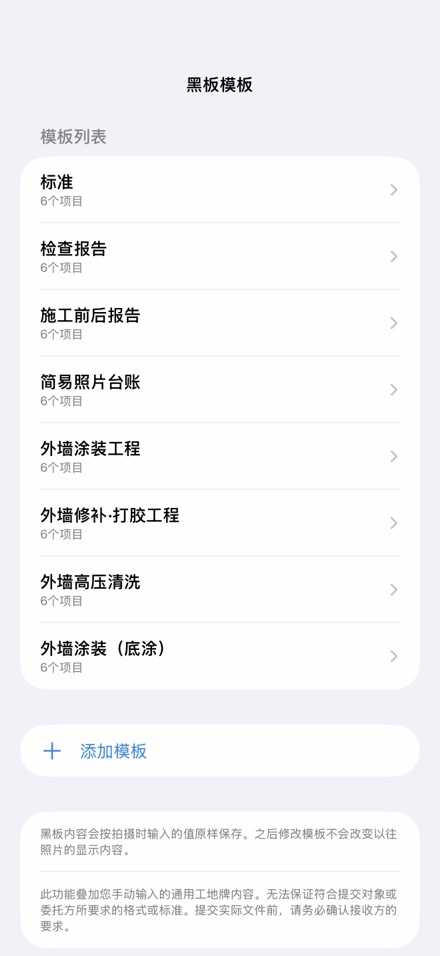Open the 标准 template
The image size is (440, 956).
click(x=220, y=190)
